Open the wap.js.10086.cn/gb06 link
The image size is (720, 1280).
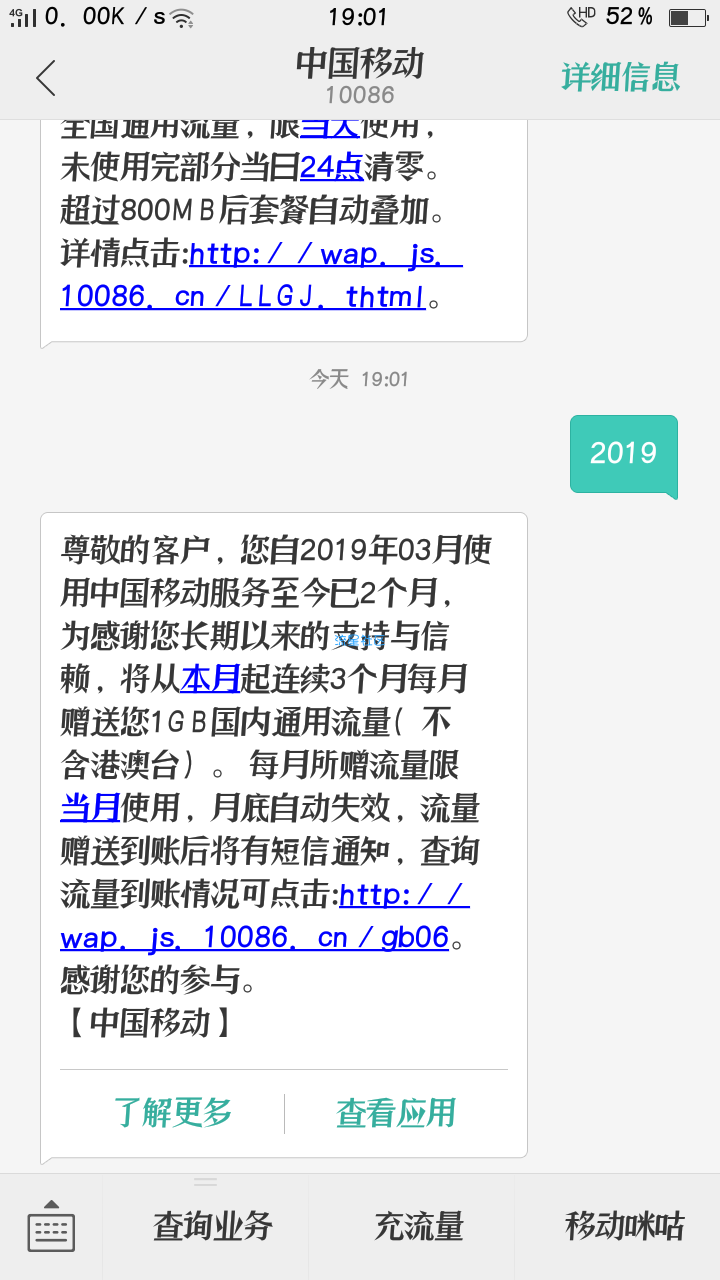point(265,916)
